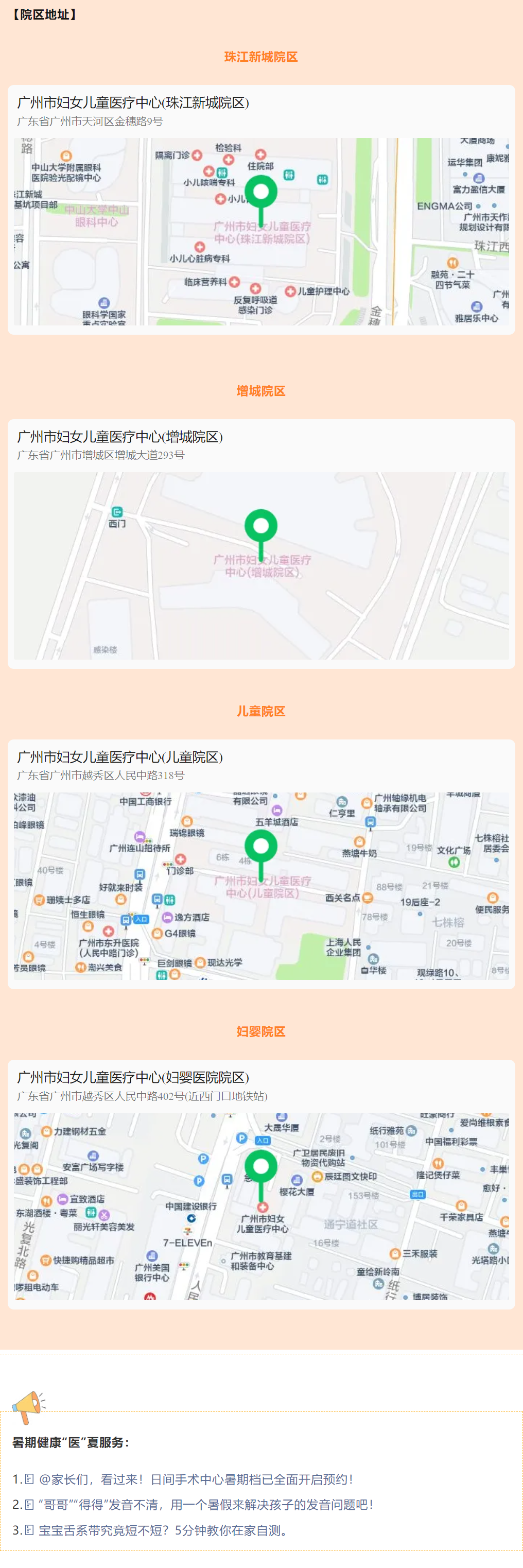Open the 增城院区 location map card
The image size is (523, 1568).
(261, 544)
